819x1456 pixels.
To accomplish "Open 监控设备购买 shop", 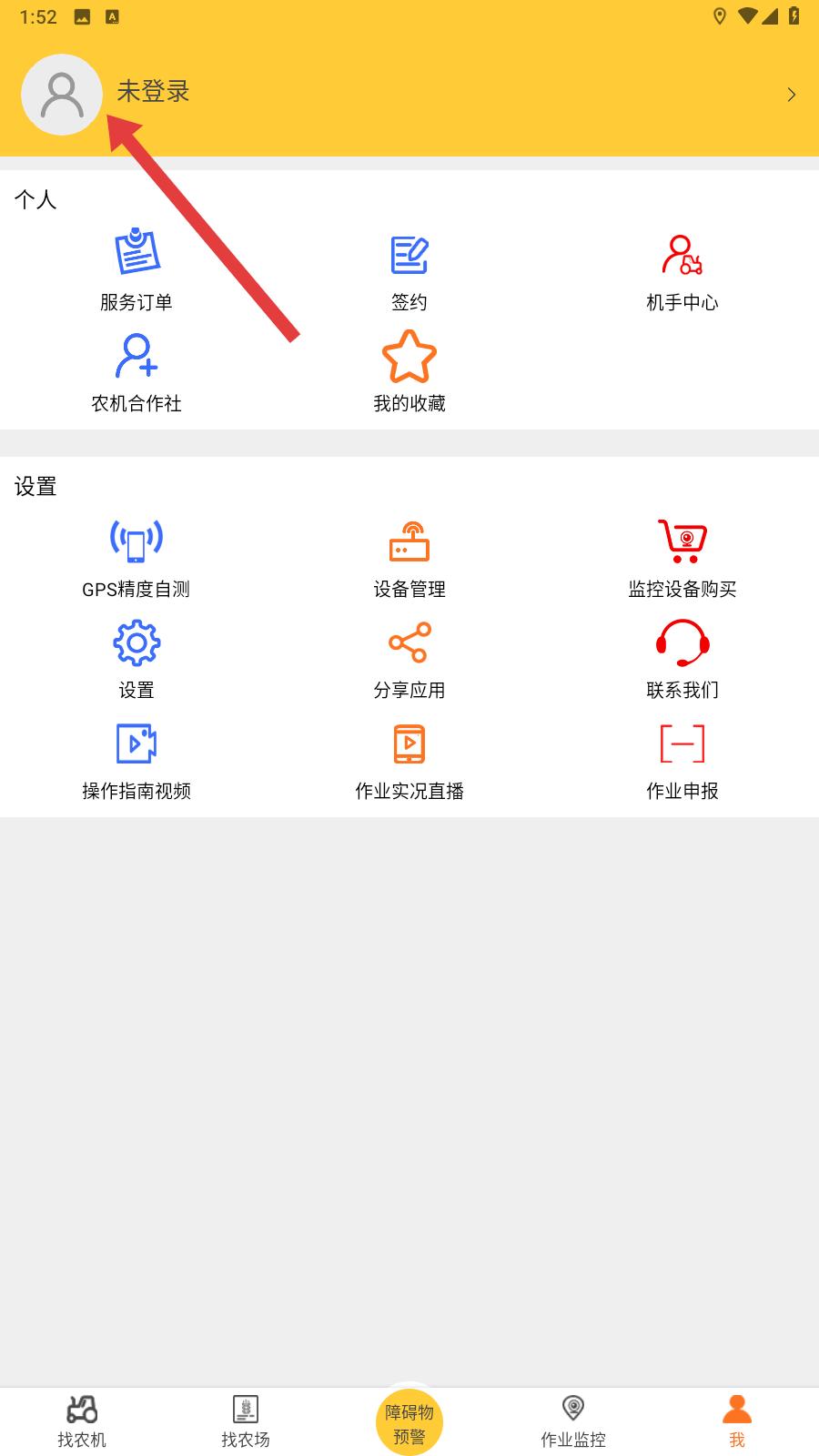I will (682, 557).
